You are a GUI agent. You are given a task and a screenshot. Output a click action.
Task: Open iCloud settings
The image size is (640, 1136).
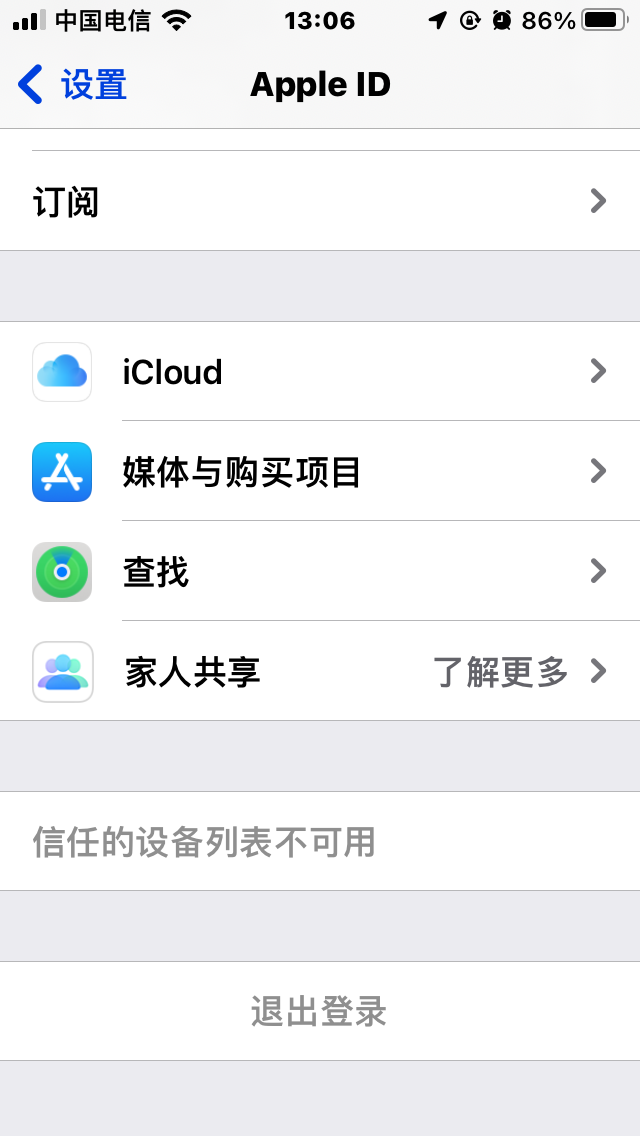pos(320,372)
